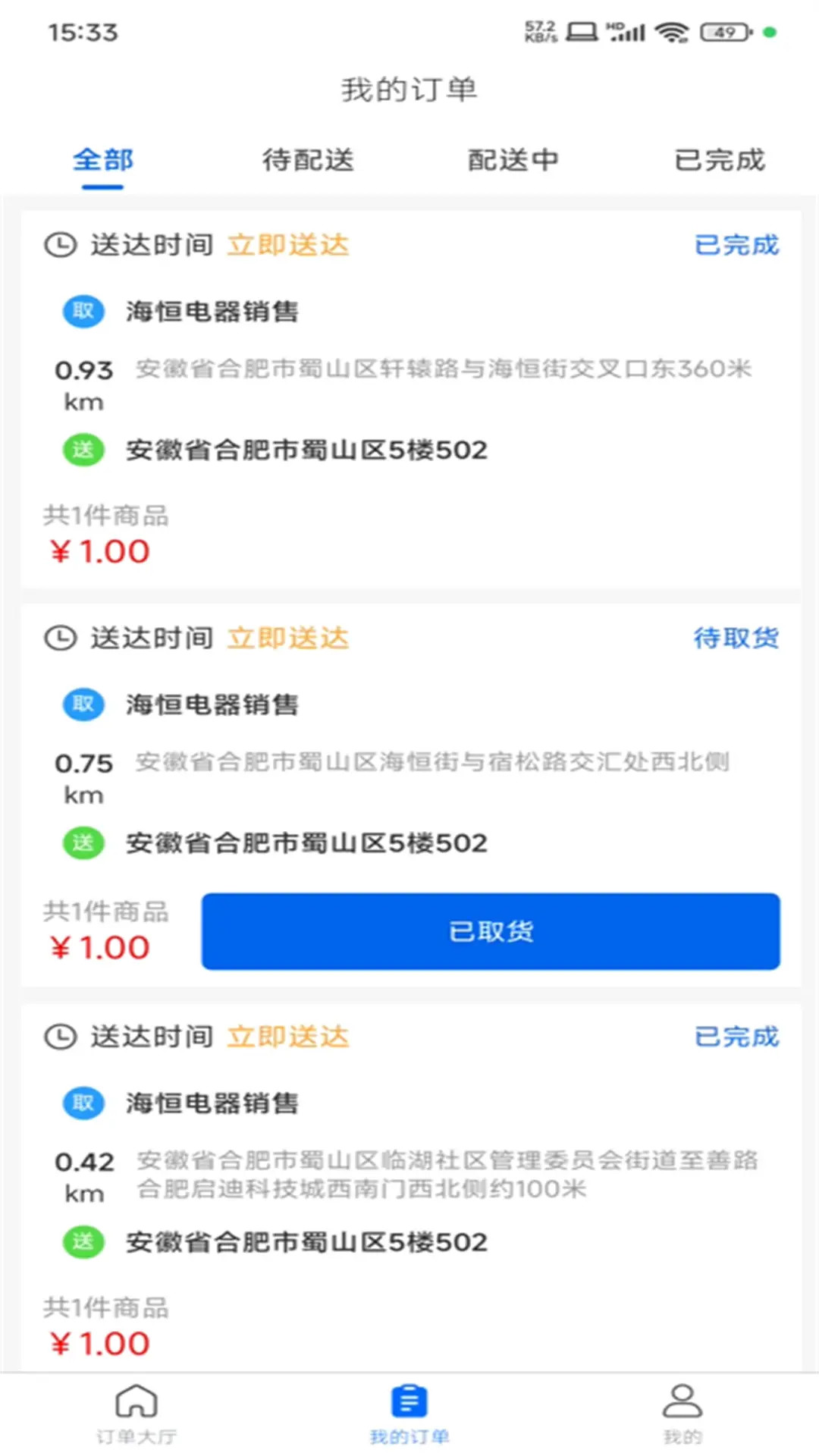Tap the blue 取 pickup badge on first order
The height and width of the screenshot is (1456, 819).
[82, 311]
